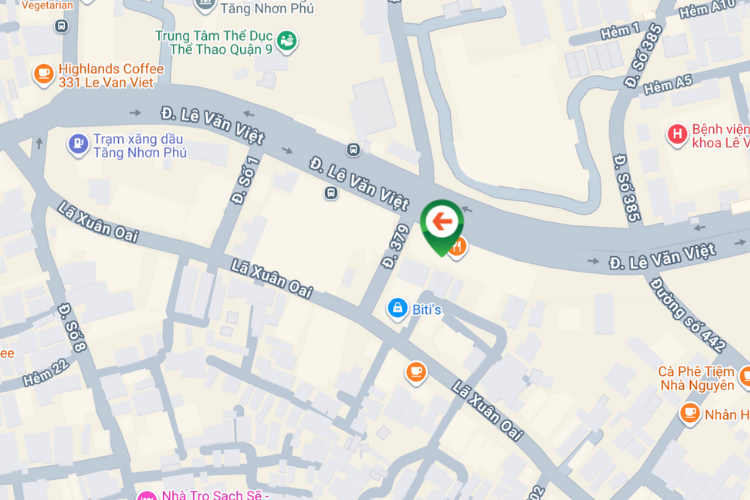Open the Highlands Coffee 331 Le Van Viet marker
The width and height of the screenshot is (750, 500).
coord(43,74)
